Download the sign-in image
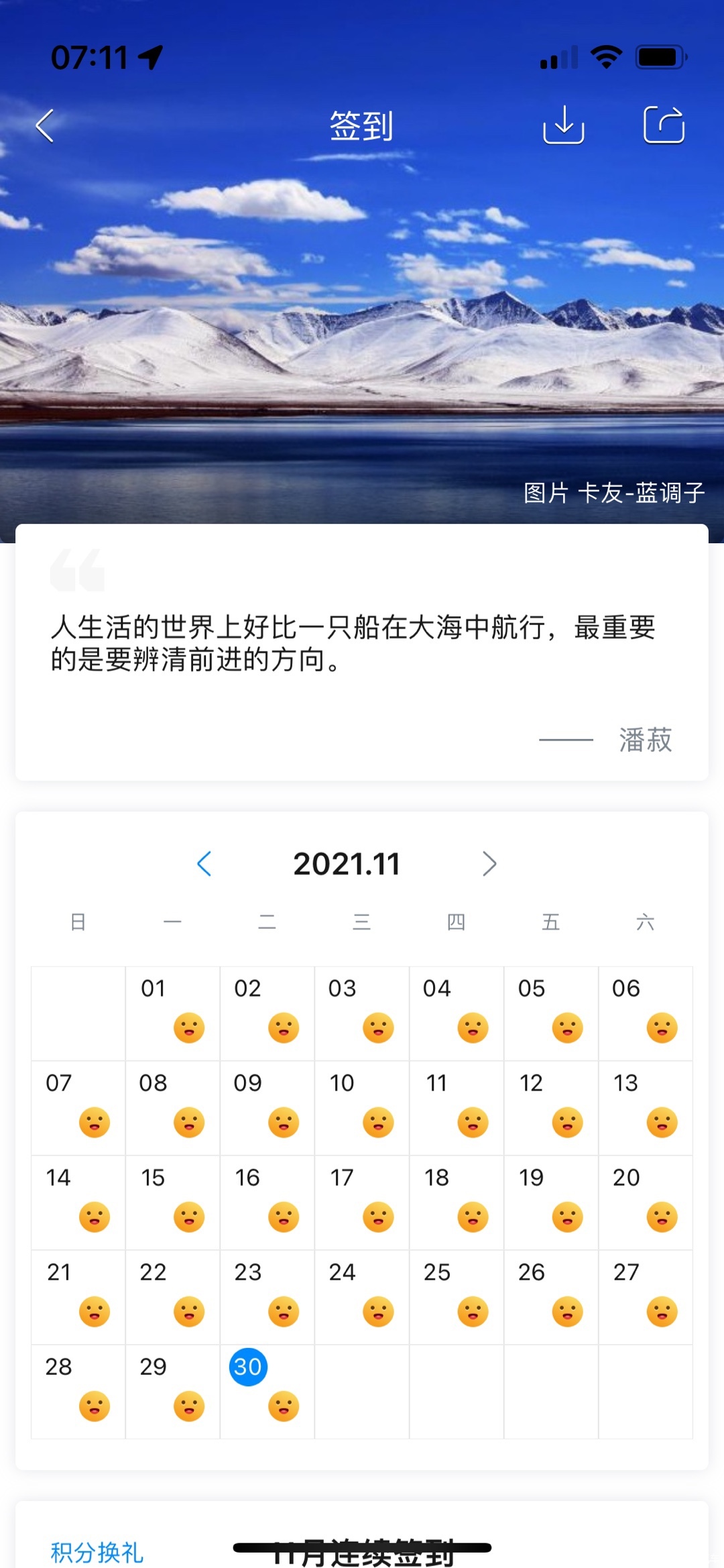The height and width of the screenshot is (1568, 724). (563, 125)
